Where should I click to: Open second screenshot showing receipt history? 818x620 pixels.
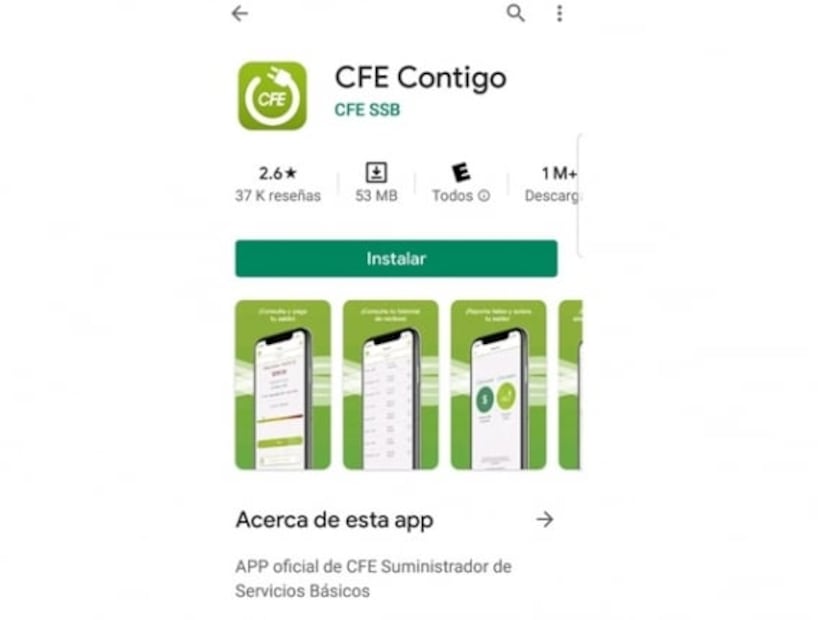pos(391,385)
